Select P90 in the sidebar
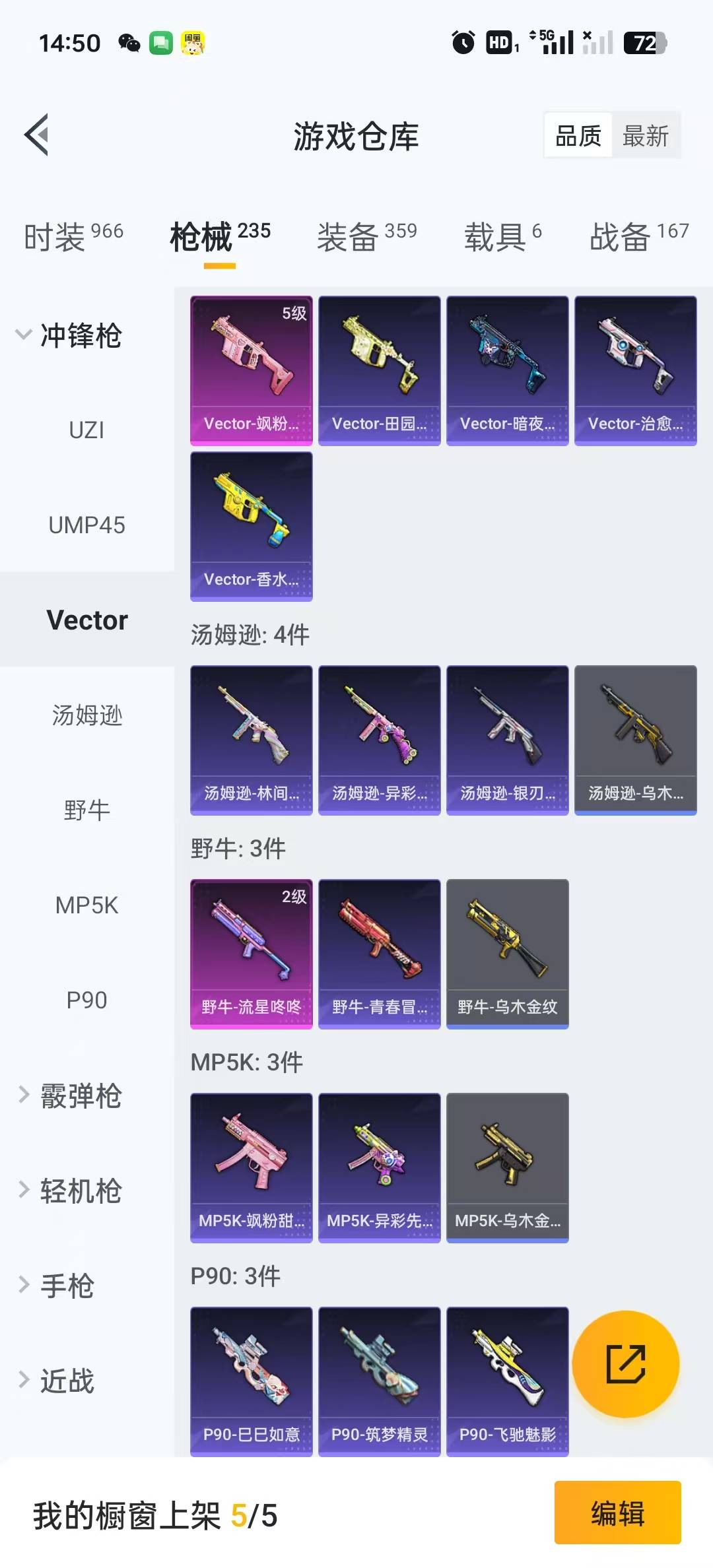The width and height of the screenshot is (713, 1568). [86, 1000]
